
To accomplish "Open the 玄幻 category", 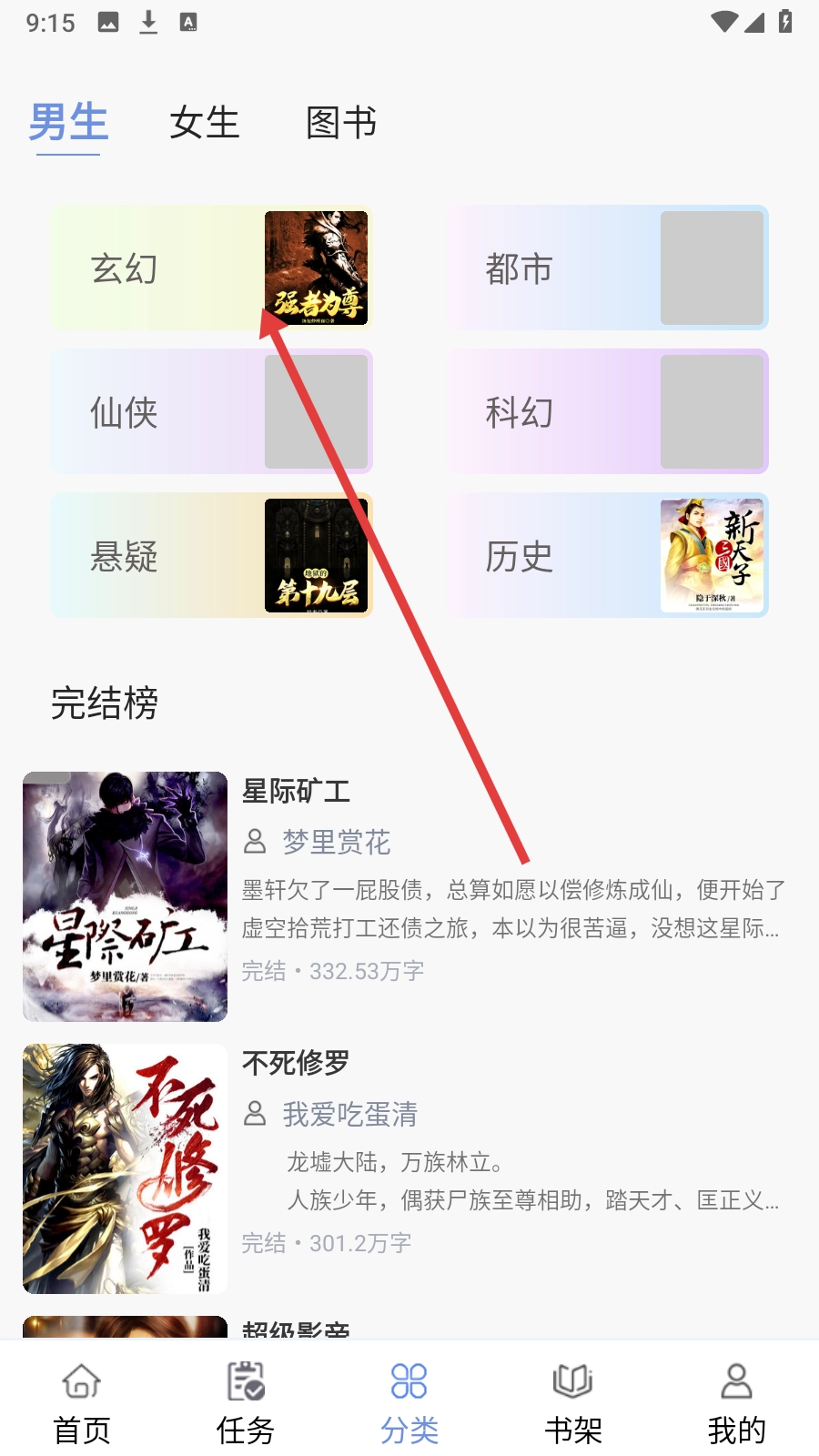I will tap(211, 268).
